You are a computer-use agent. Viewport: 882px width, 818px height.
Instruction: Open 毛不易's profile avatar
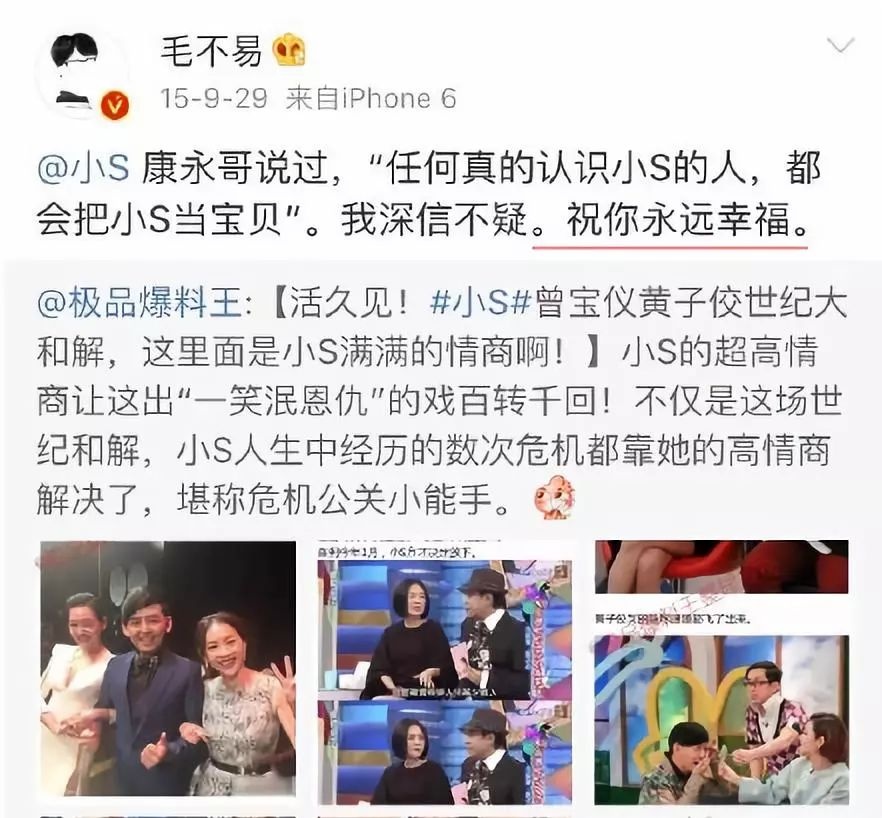tap(80, 76)
